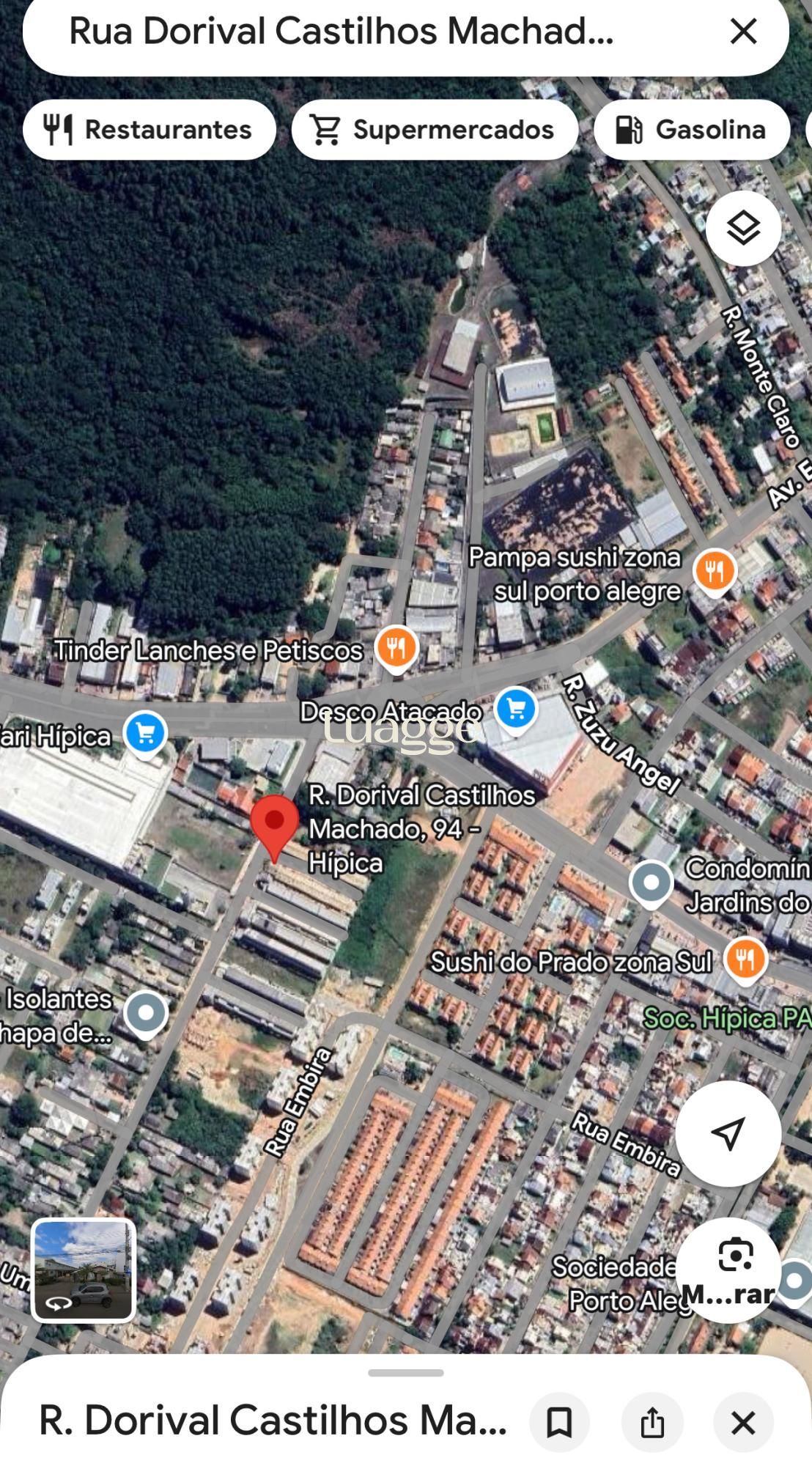Select the Supermercados chip
Image resolution: width=812 pixels, height=1466 pixels.
point(435,130)
